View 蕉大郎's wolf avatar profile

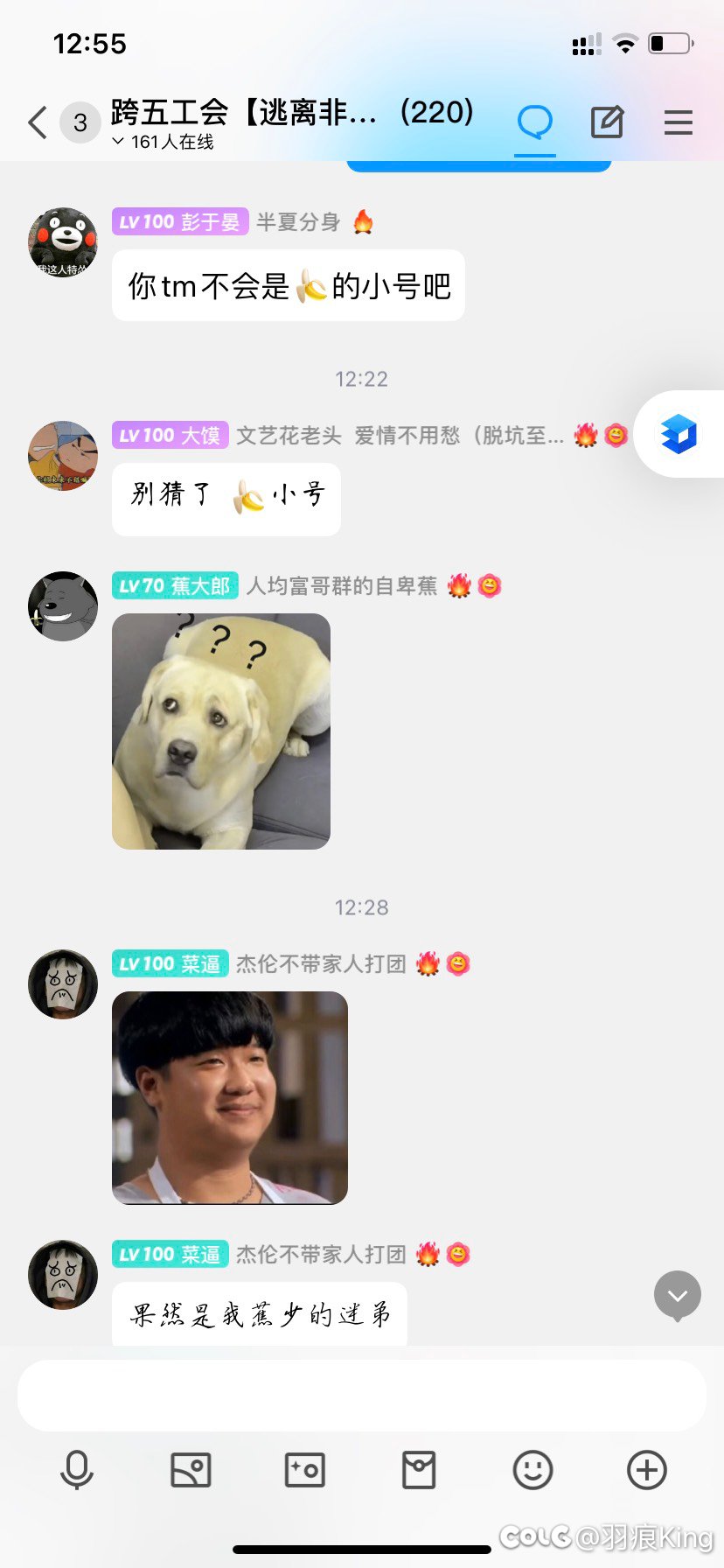[x=63, y=606]
